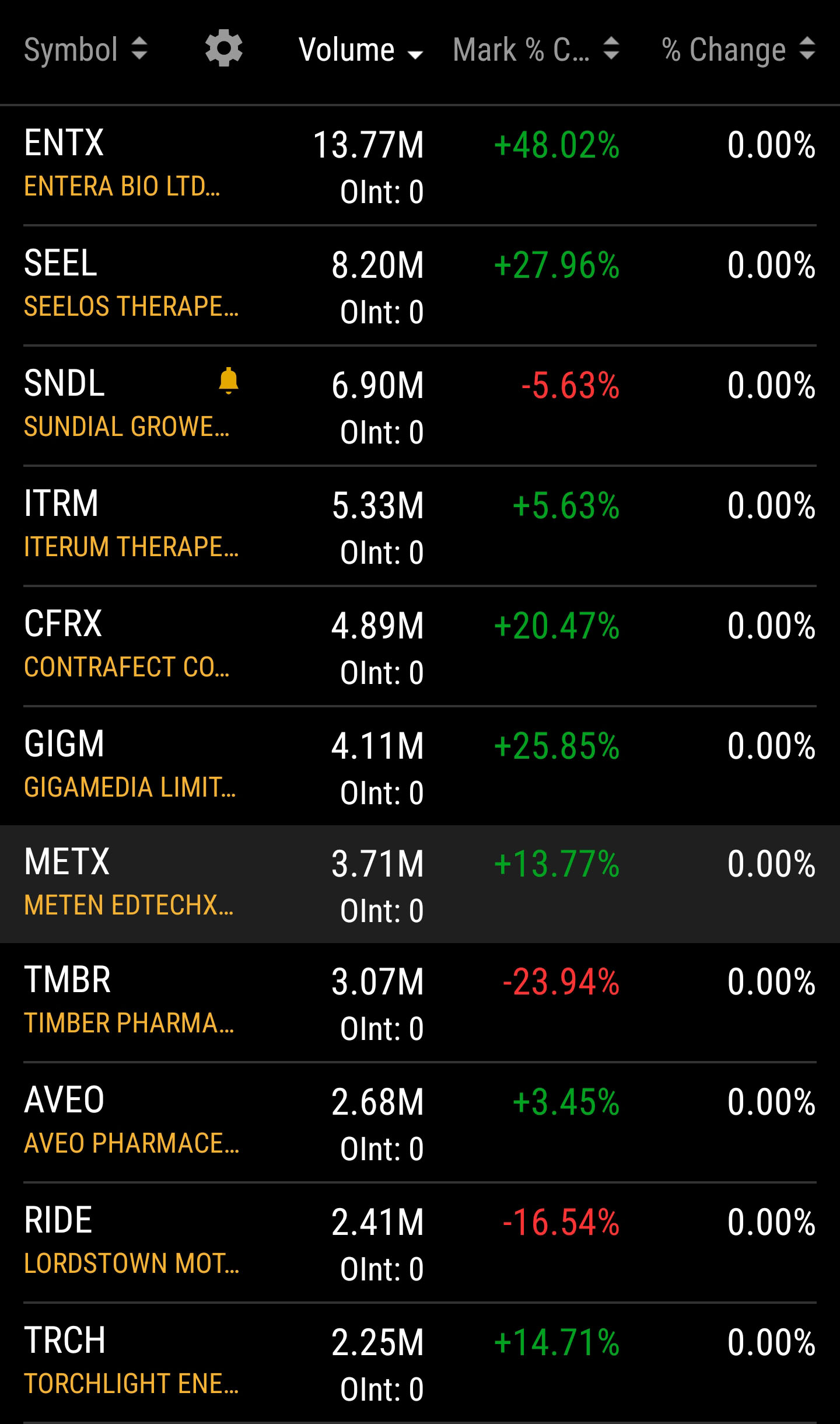Image resolution: width=840 pixels, height=1424 pixels.
Task: Open the METX Meten Edtechx row
Action: [x=420, y=885]
